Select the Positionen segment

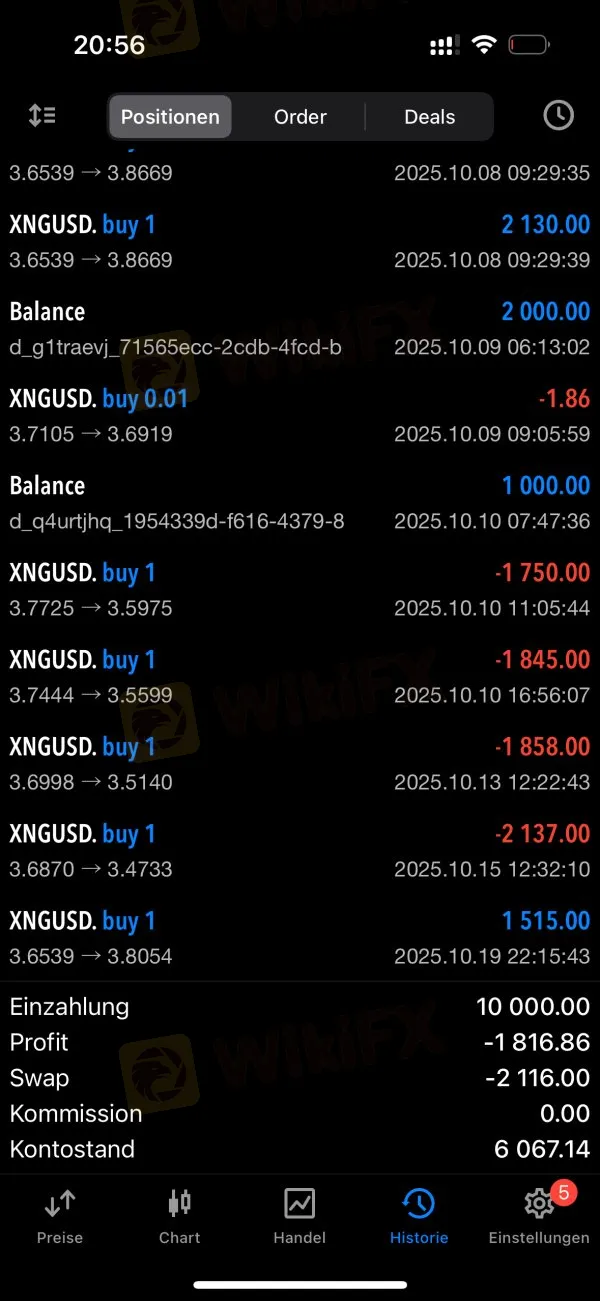coord(170,117)
